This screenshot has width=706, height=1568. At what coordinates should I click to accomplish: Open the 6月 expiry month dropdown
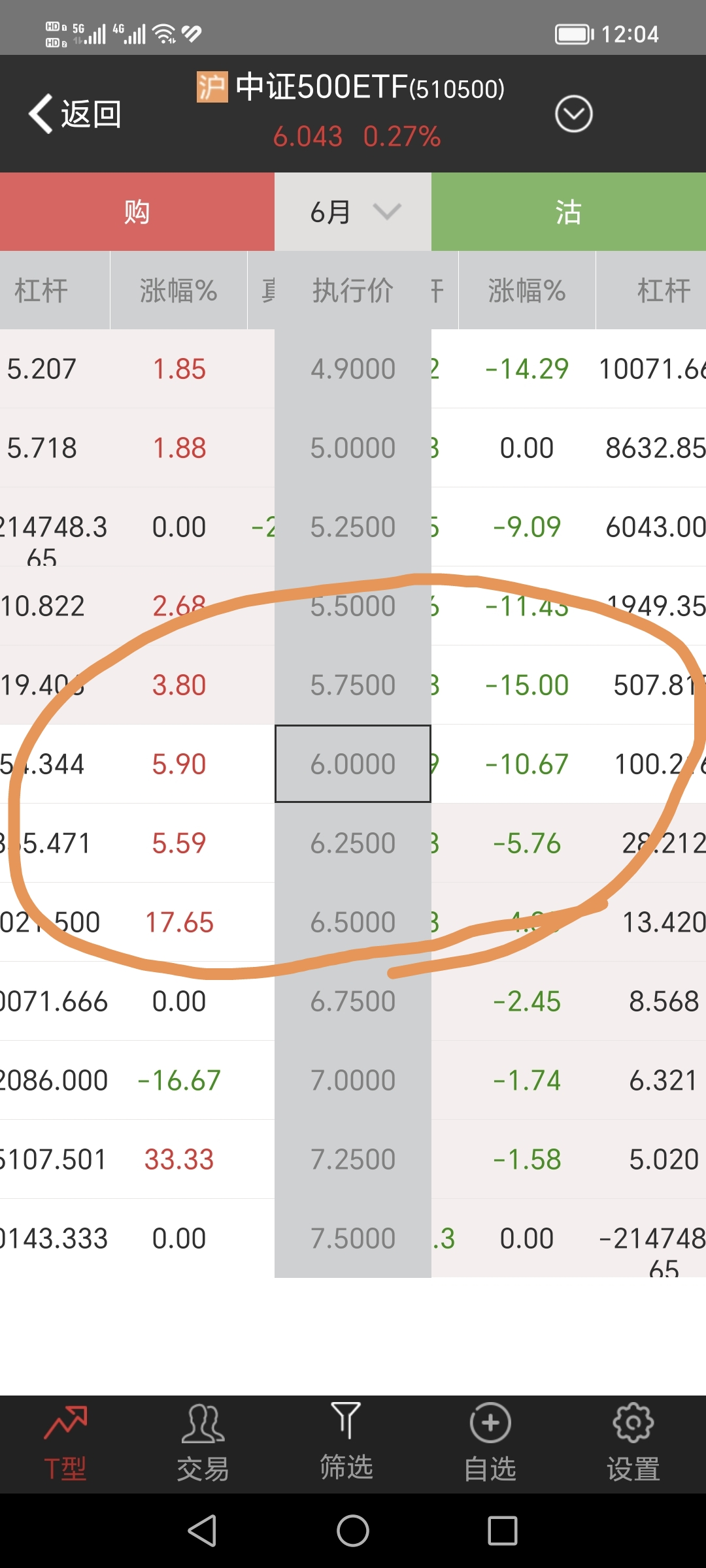point(353,212)
